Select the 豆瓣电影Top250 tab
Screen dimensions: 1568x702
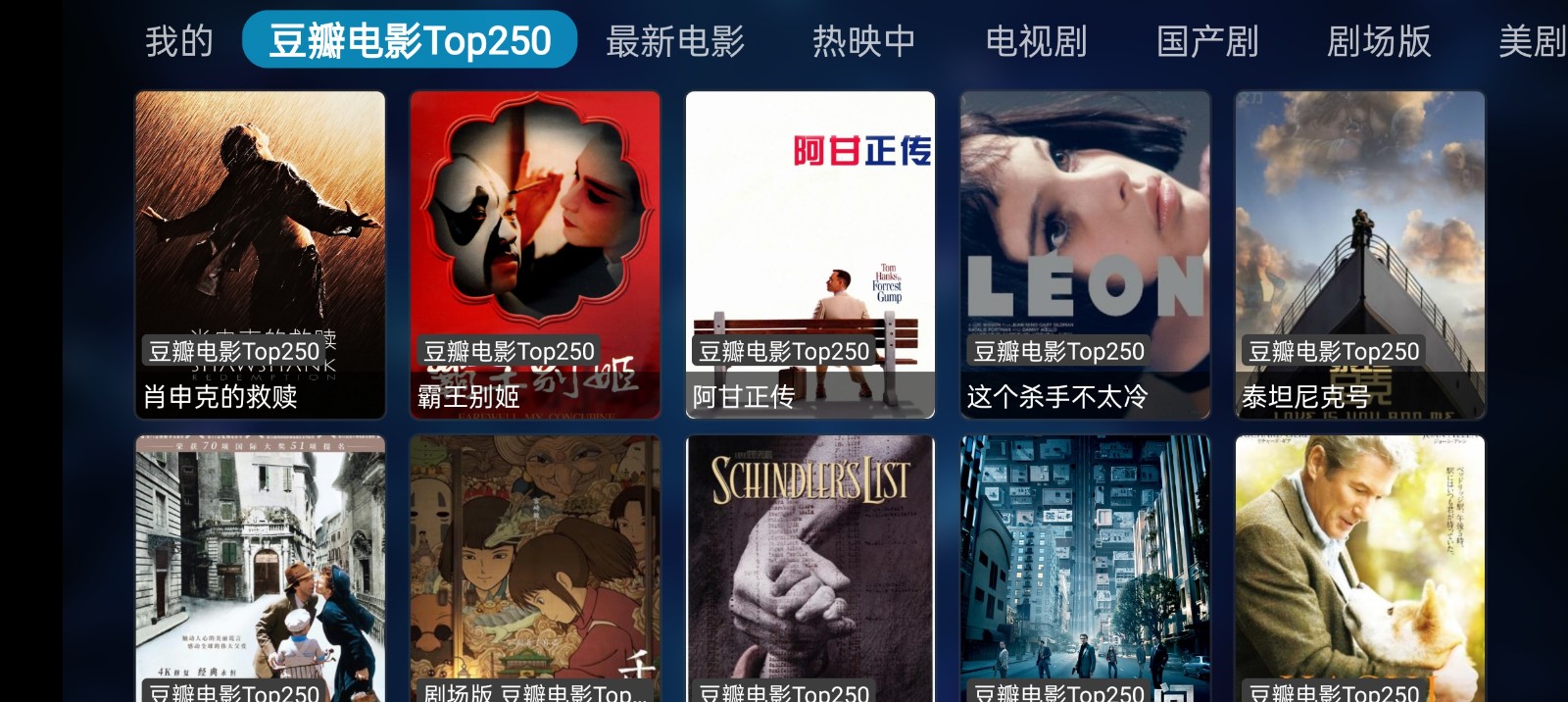(410, 41)
